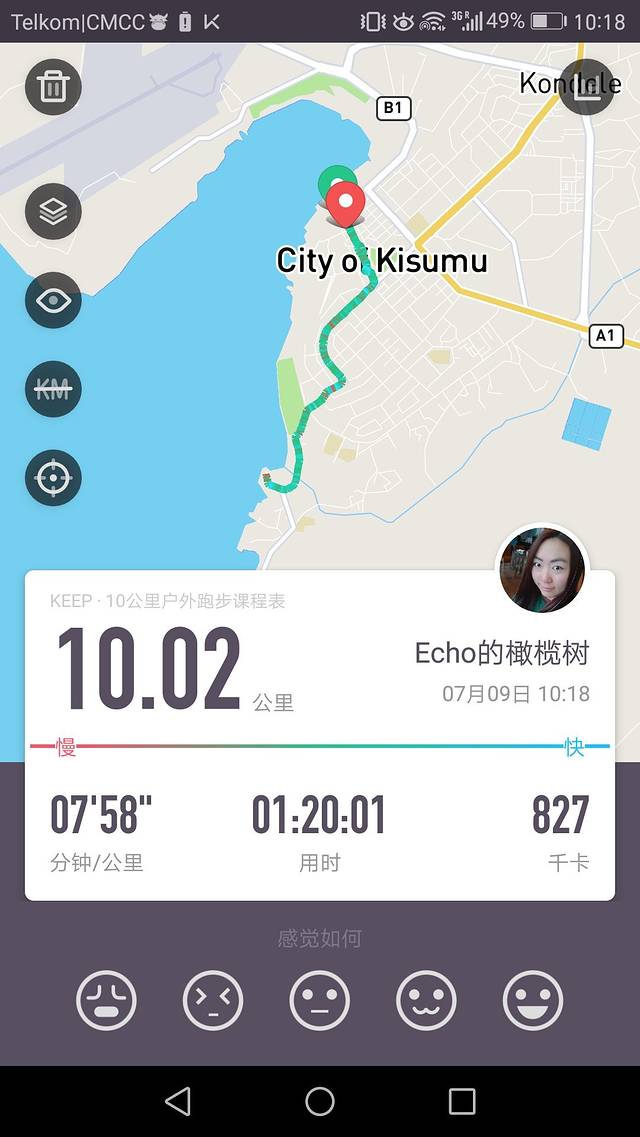Select the big grin happy face
Image resolution: width=640 pixels, height=1137 pixels.
click(533, 1000)
